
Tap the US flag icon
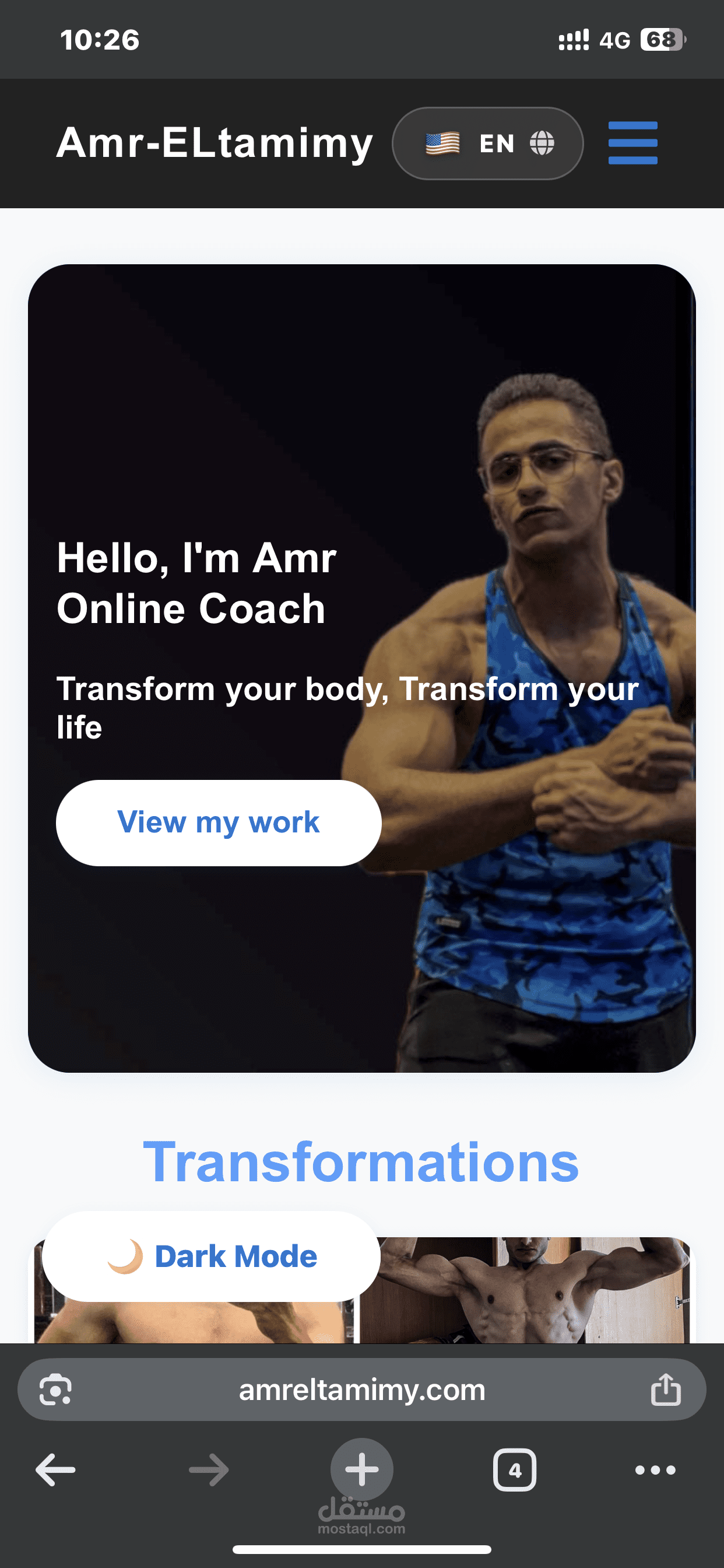click(x=444, y=143)
